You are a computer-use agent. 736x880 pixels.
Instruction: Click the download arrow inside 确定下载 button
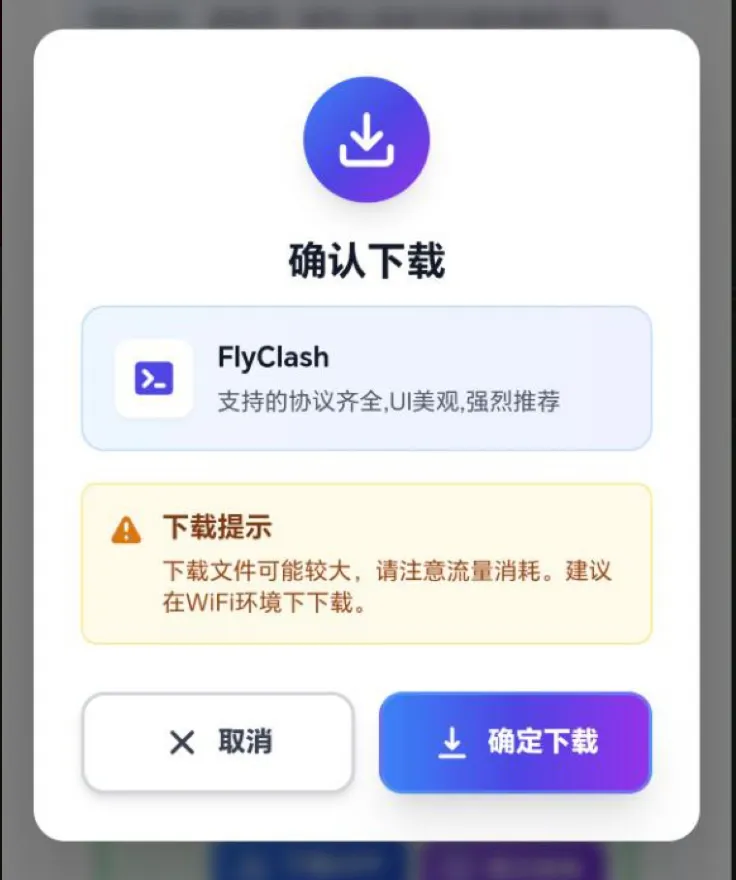(x=452, y=743)
